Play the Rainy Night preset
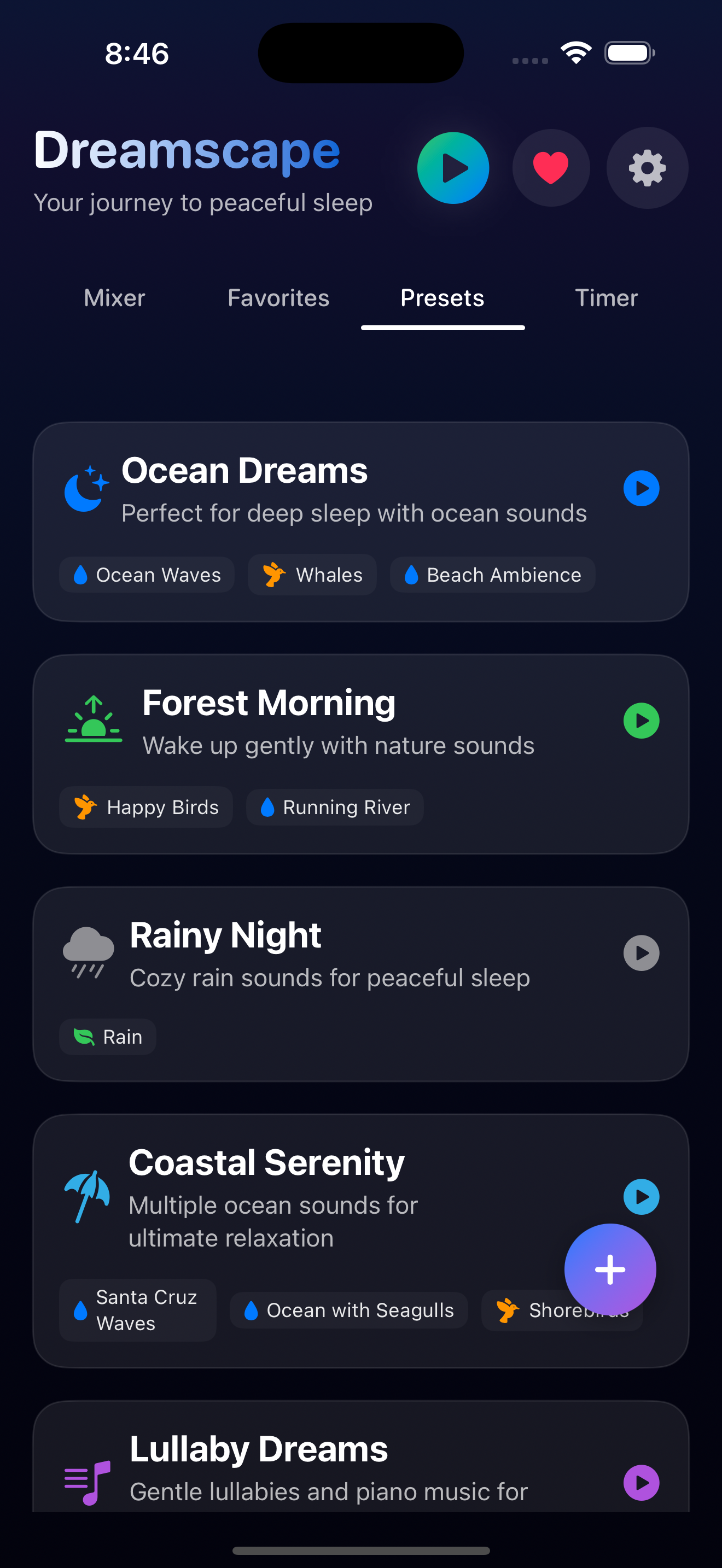 click(641, 953)
